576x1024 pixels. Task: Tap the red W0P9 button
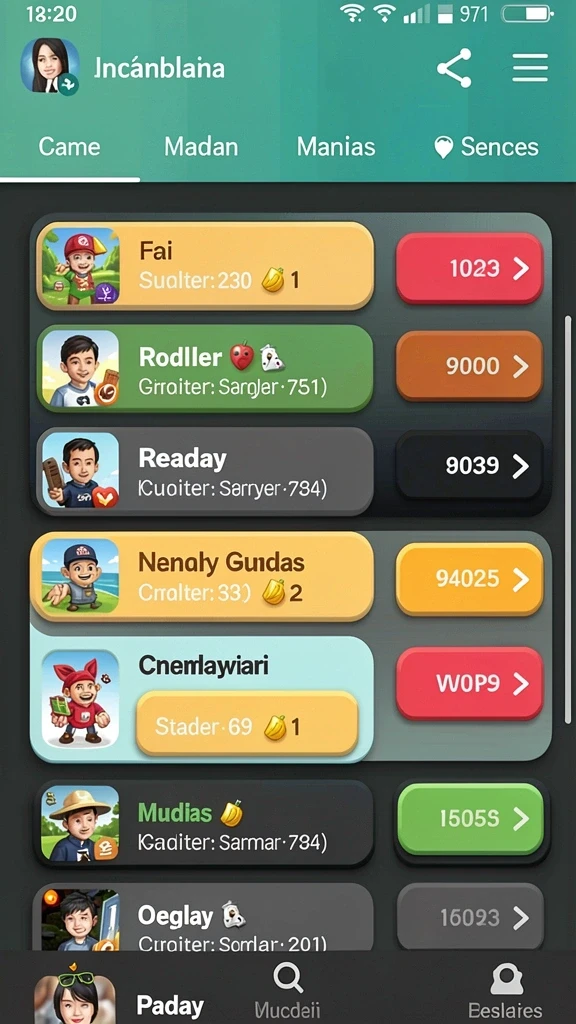tap(470, 684)
